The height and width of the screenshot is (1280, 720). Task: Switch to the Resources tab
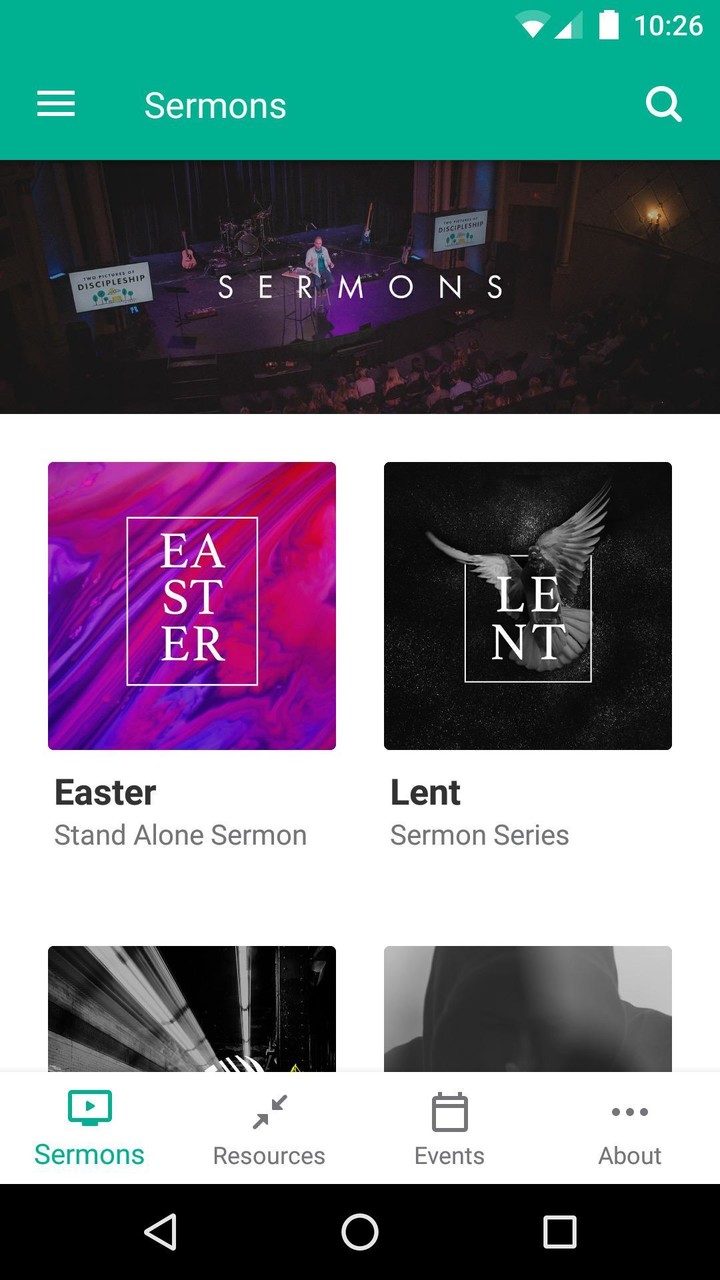[x=269, y=1130]
